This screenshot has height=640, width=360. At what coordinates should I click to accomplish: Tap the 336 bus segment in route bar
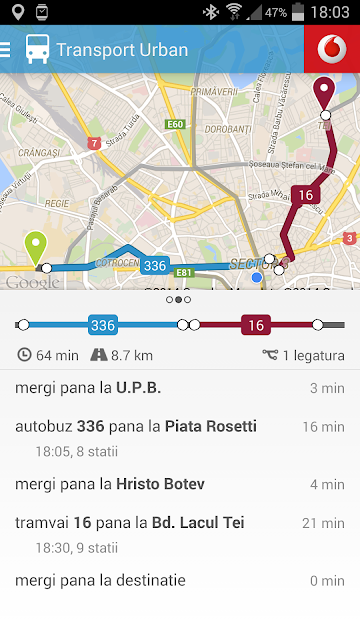(103, 325)
